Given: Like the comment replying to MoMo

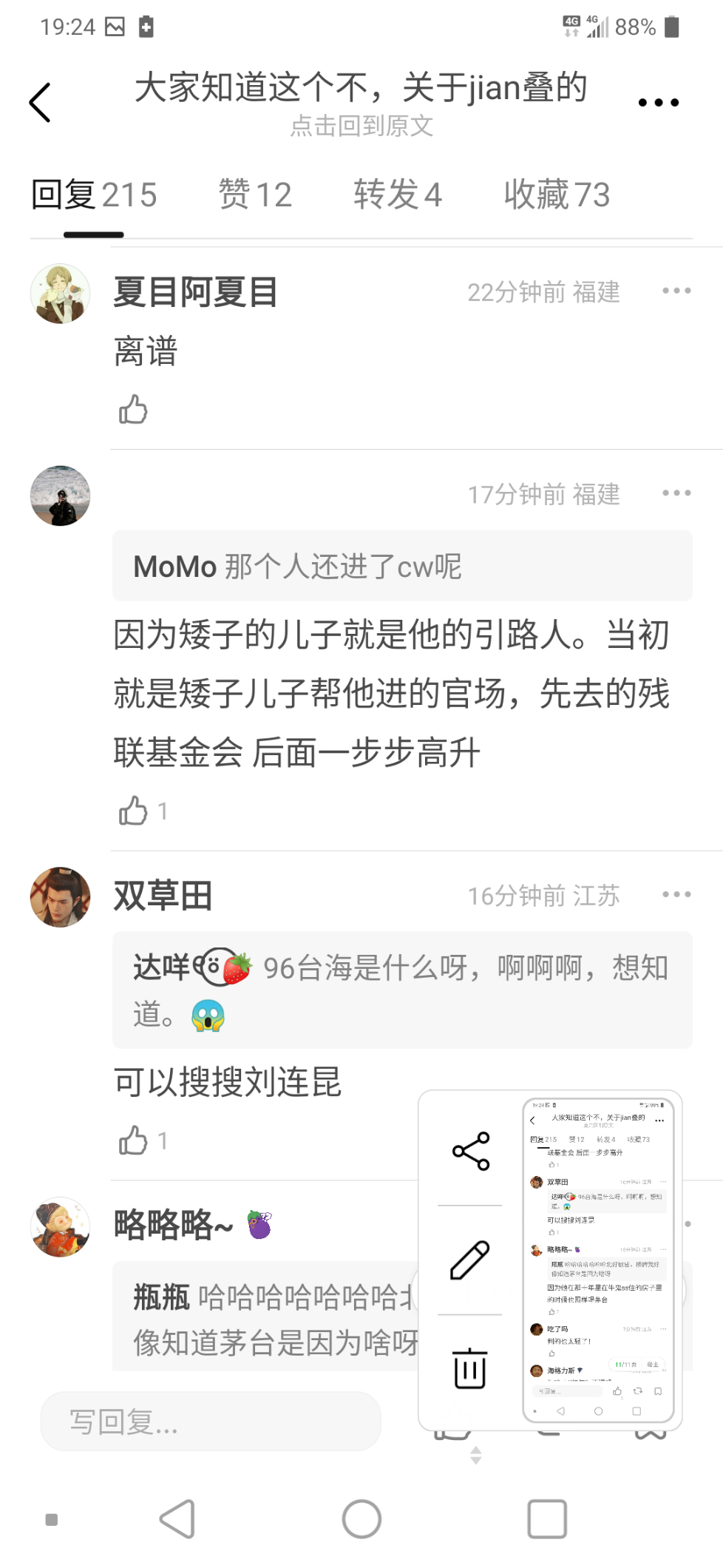Looking at the screenshot, I should pos(133,811).
